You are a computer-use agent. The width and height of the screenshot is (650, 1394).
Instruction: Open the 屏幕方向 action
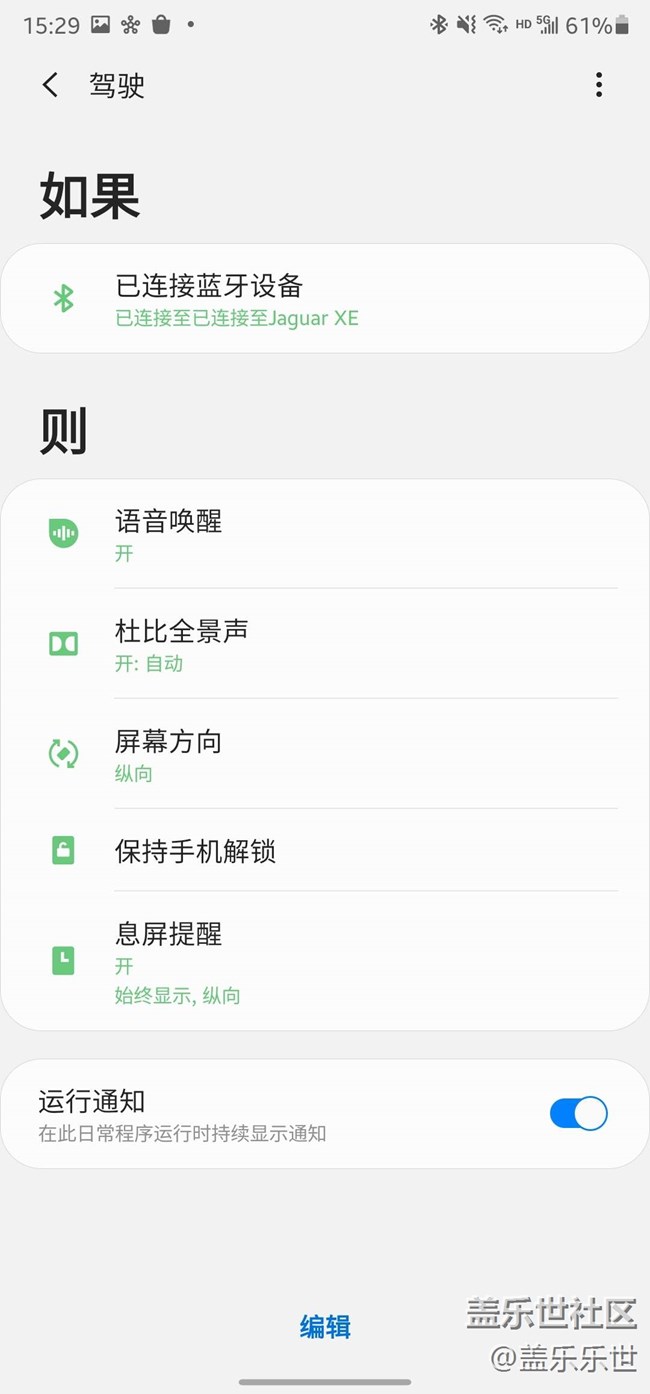coord(324,754)
